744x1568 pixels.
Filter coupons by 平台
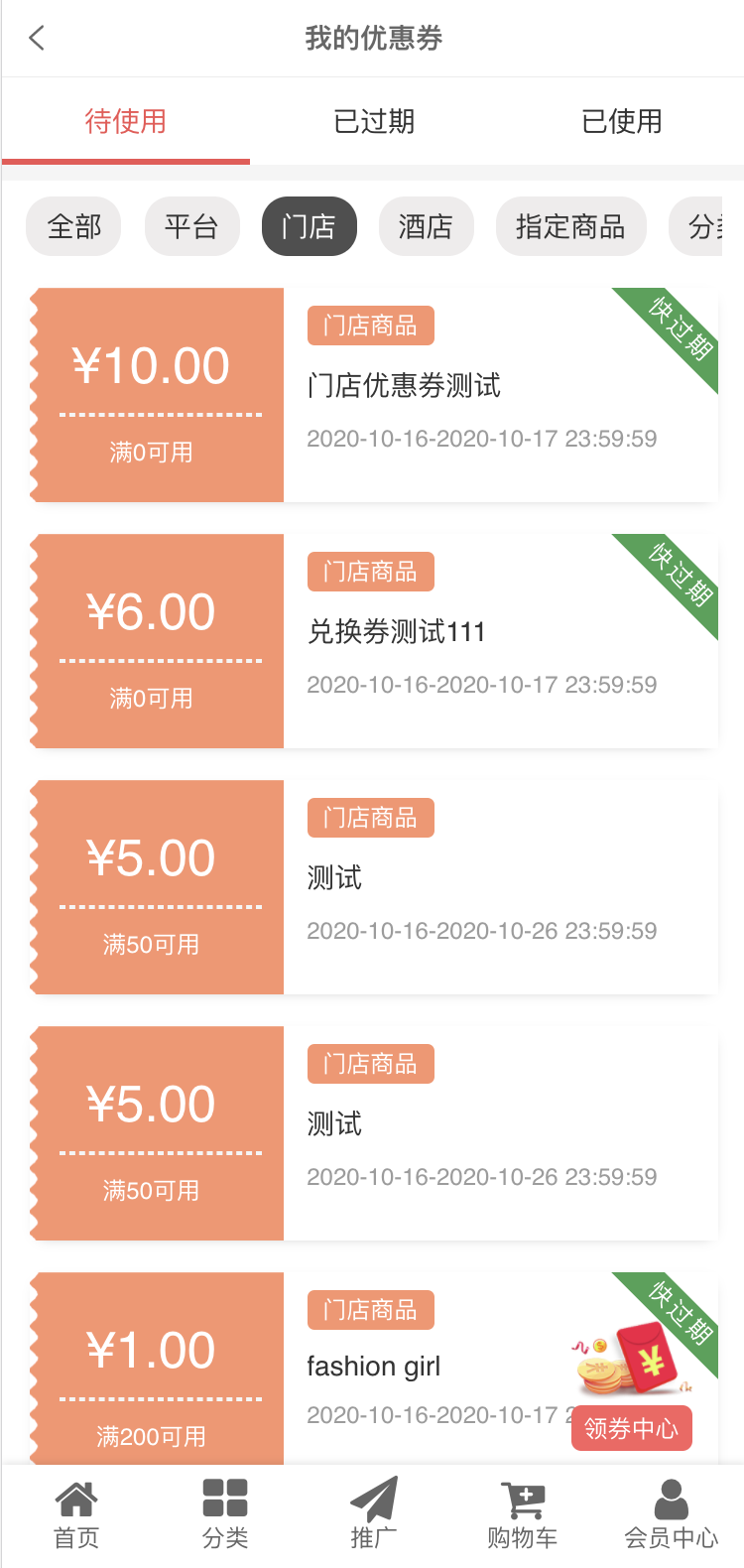pos(191,226)
